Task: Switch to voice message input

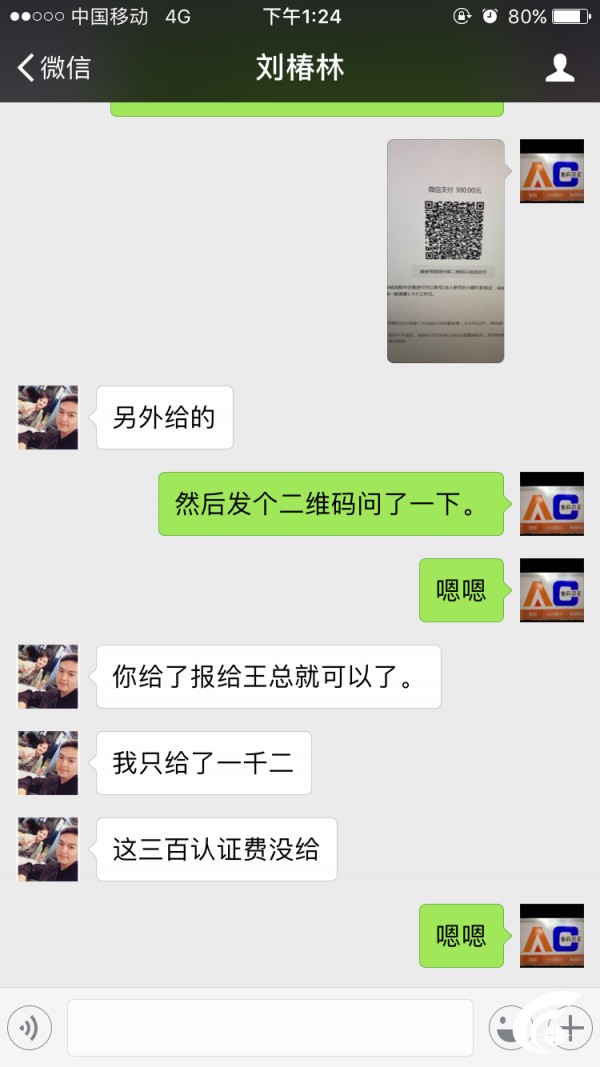Action: (29, 1028)
